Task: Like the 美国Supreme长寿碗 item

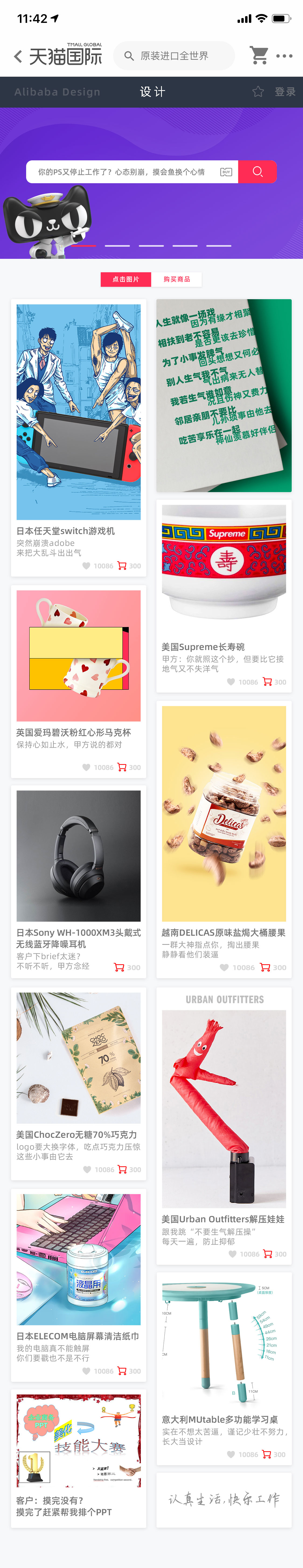Action: (231, 682)
